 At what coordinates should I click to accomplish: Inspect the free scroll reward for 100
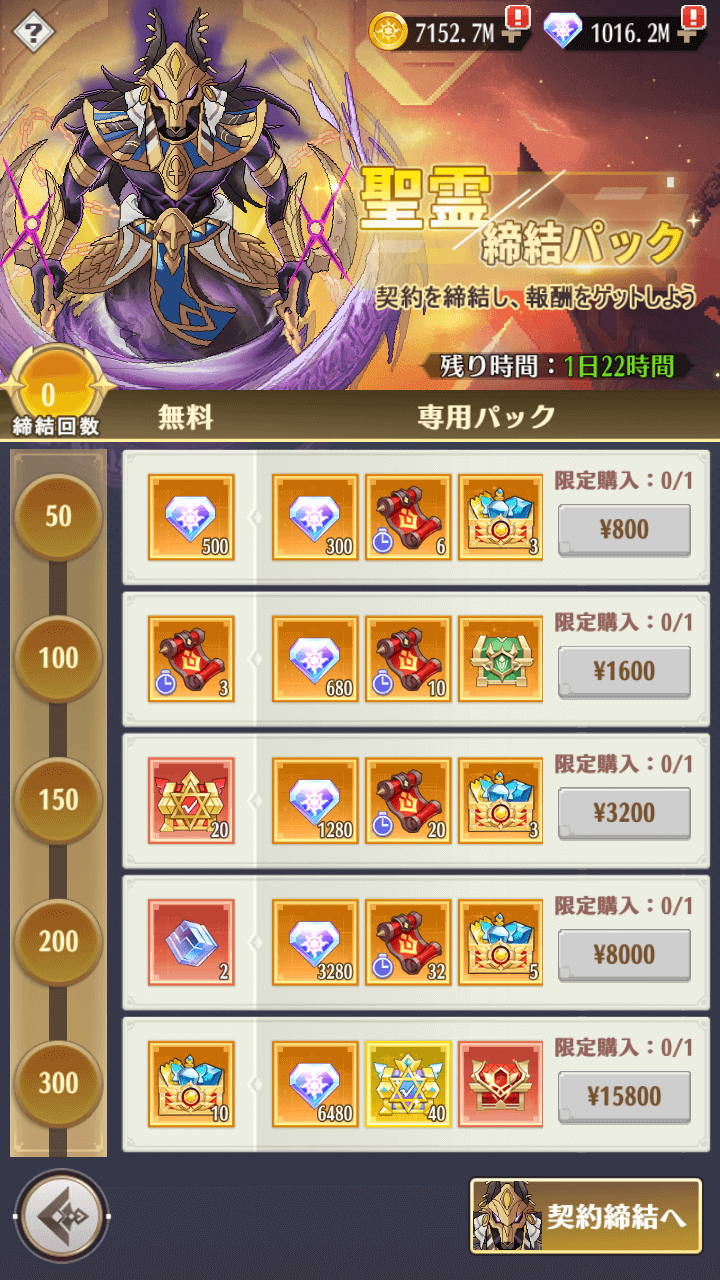click(191, 659)
